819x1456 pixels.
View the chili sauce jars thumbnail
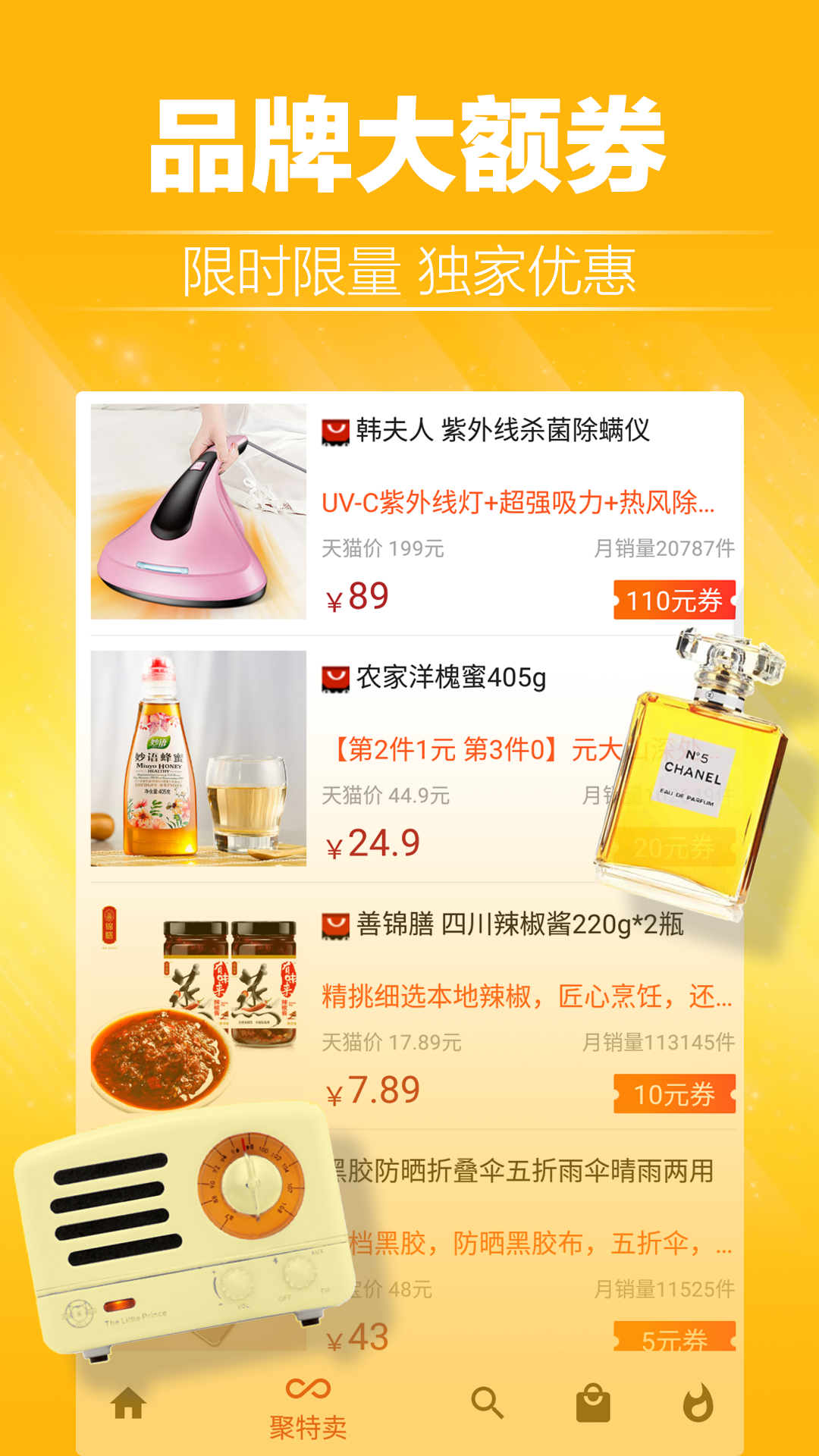pos(197,1009)
